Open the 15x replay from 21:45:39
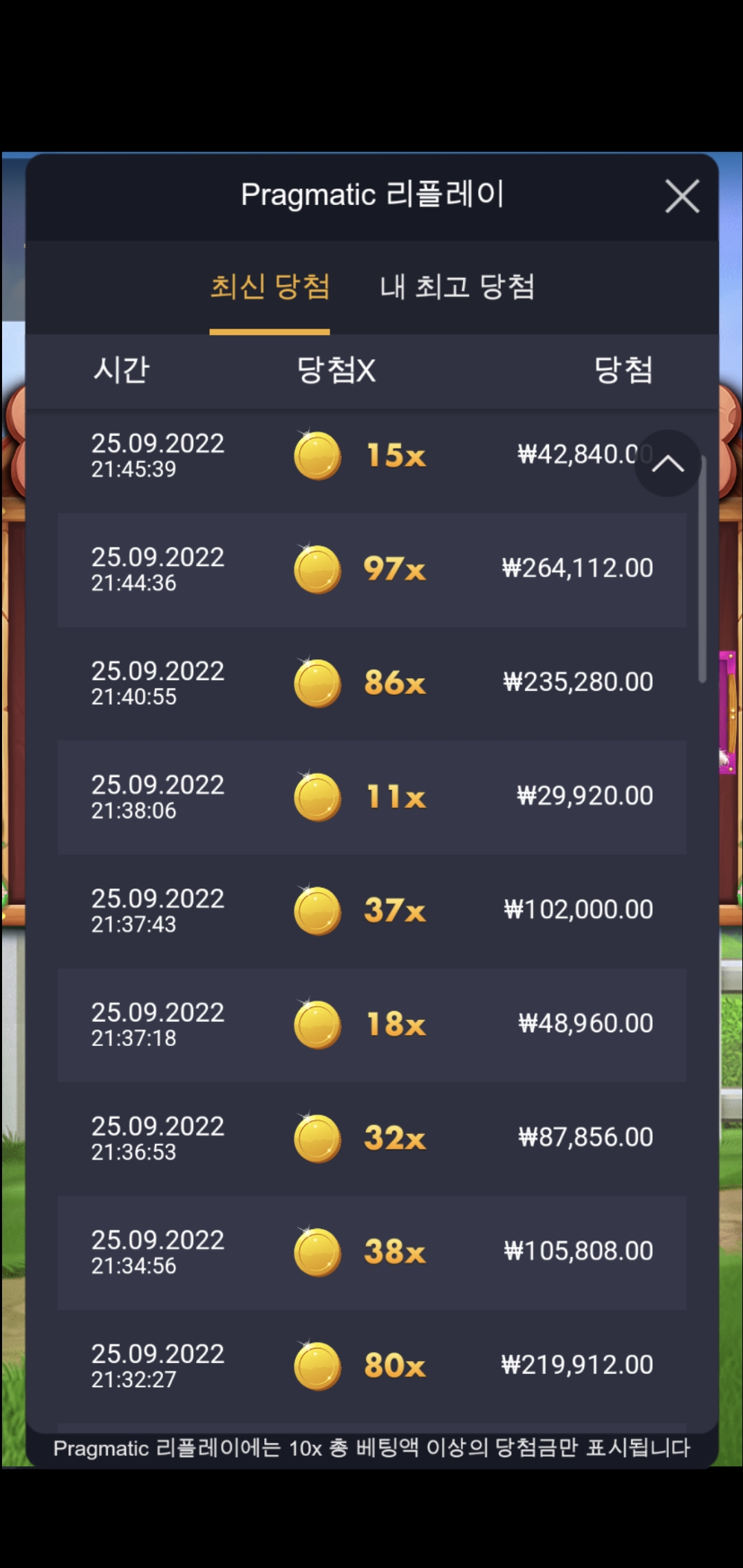The width and height of the screenshot is (743, 1568). tap(372, 456)
